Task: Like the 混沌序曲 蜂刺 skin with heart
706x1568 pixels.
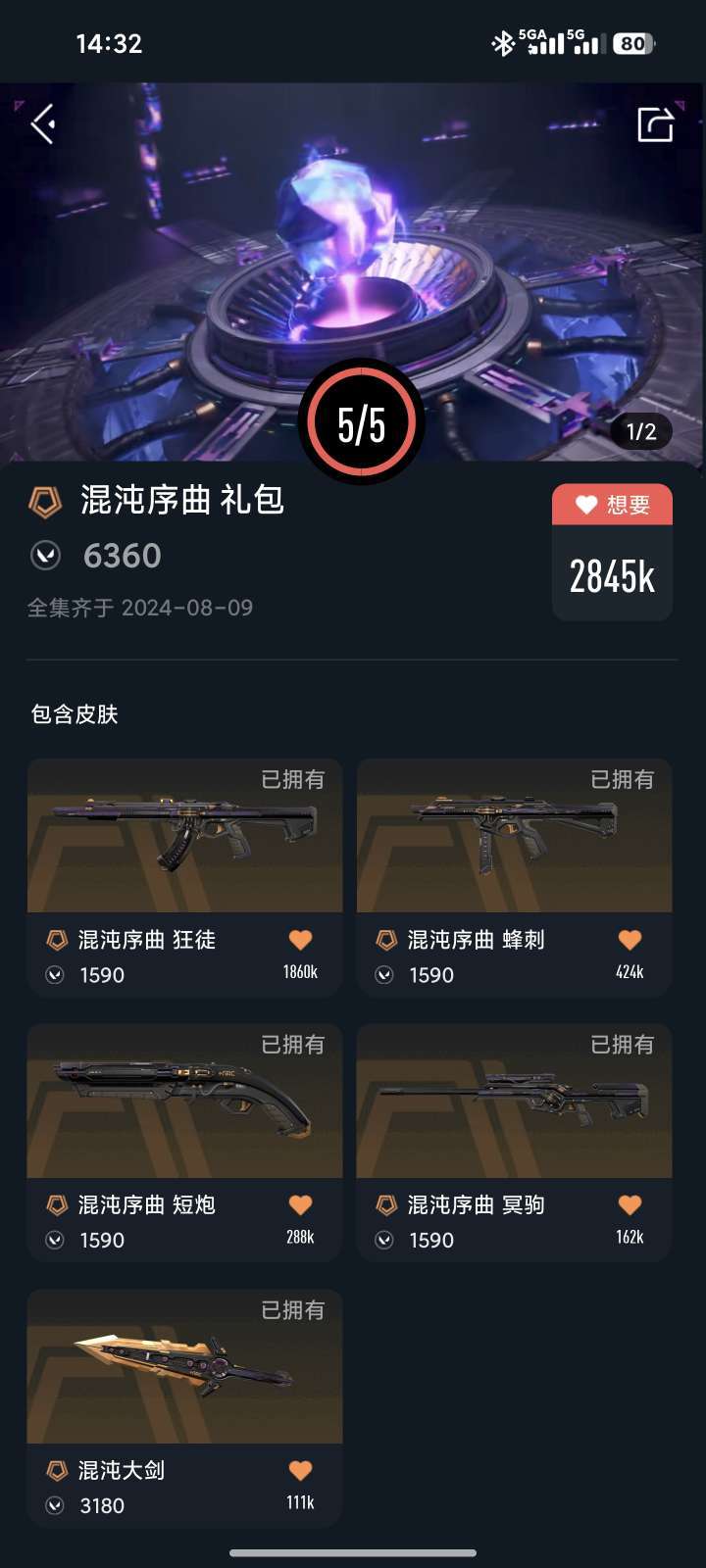Action: (630, 940)
